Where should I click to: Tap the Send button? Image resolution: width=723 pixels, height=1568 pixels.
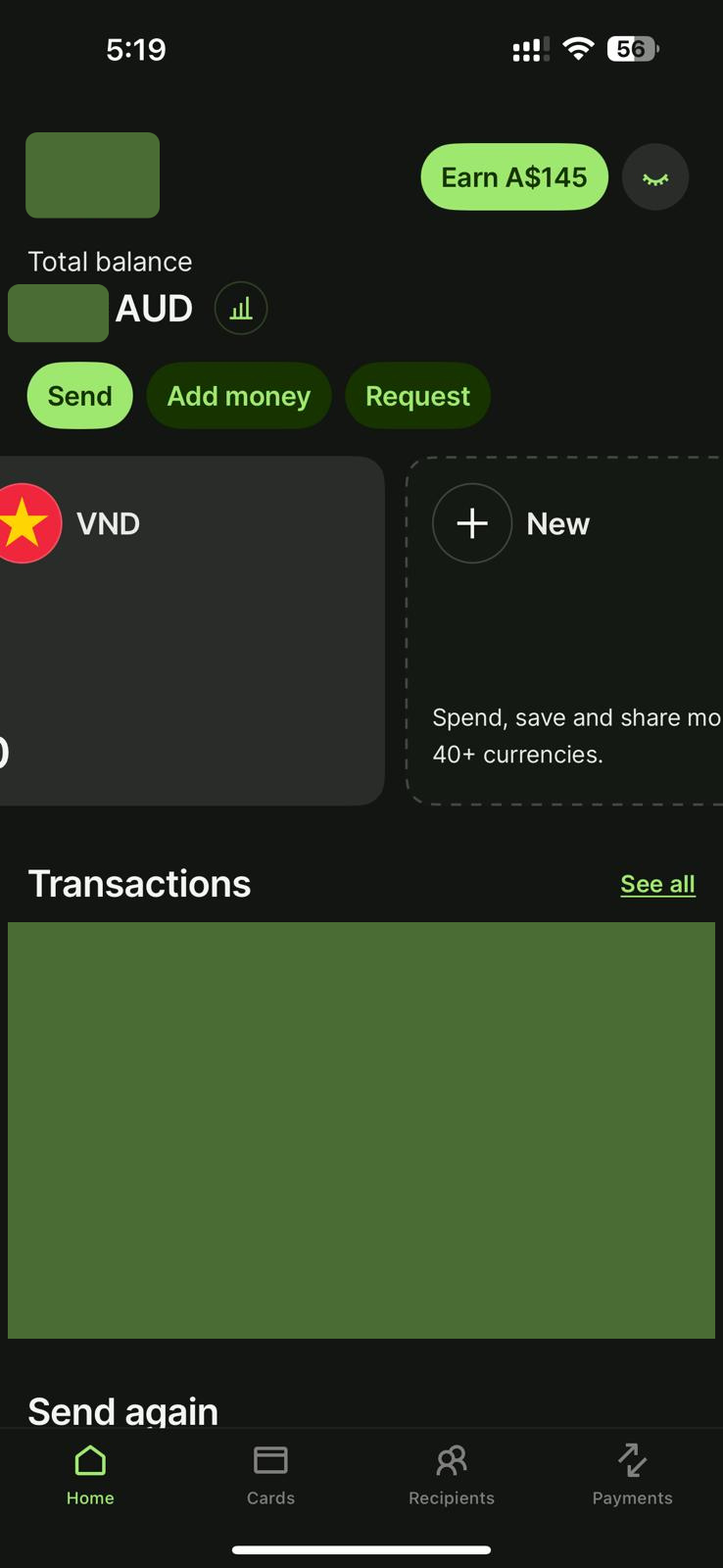79,396
